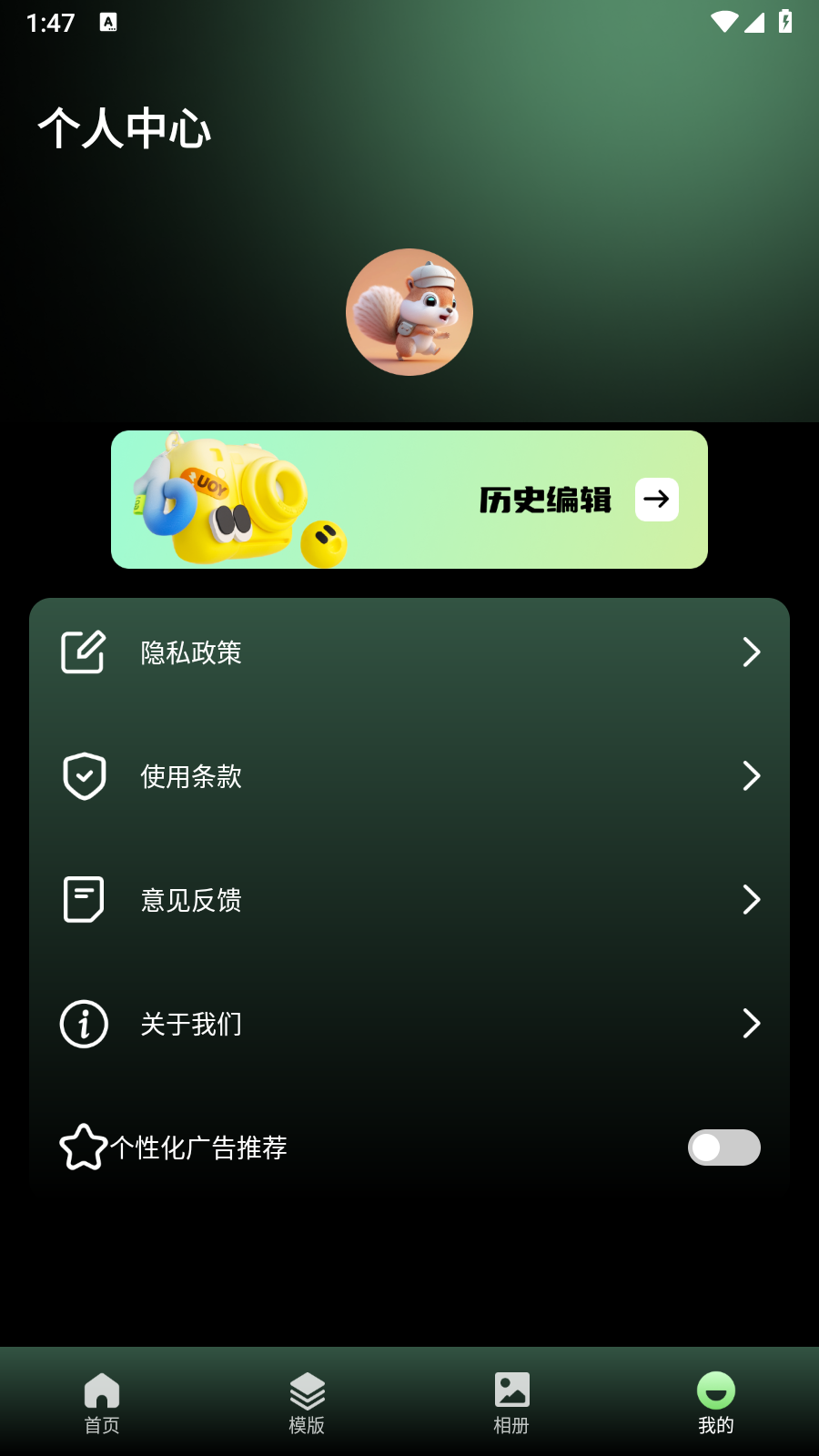Image resolution: width=819 pixels, height=1456 pixels.
Task: Click the feedback document icon beside 意见反馈
Action: coord(84,899)
